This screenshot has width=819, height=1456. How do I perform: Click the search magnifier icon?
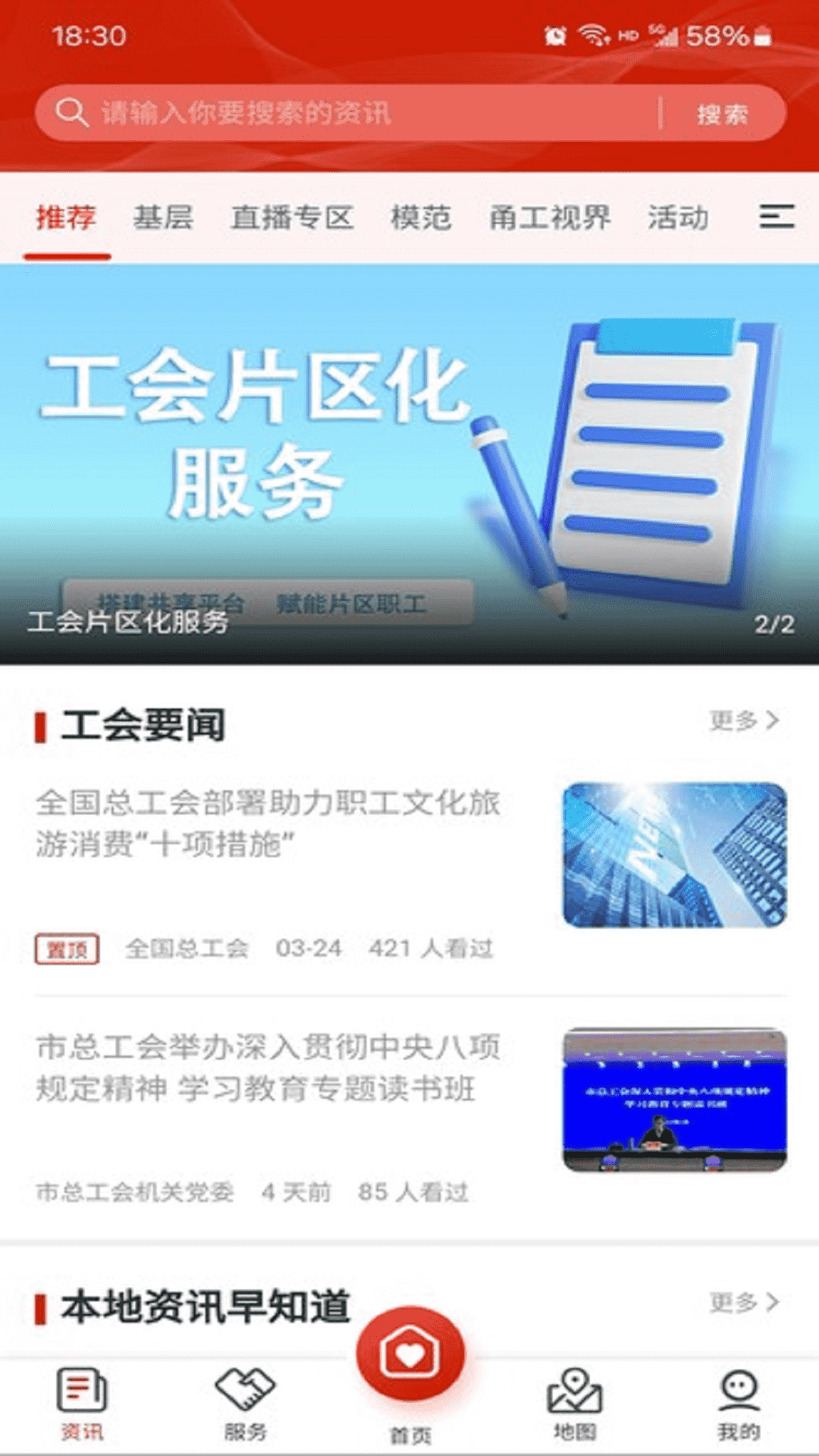tap(71, 111)
